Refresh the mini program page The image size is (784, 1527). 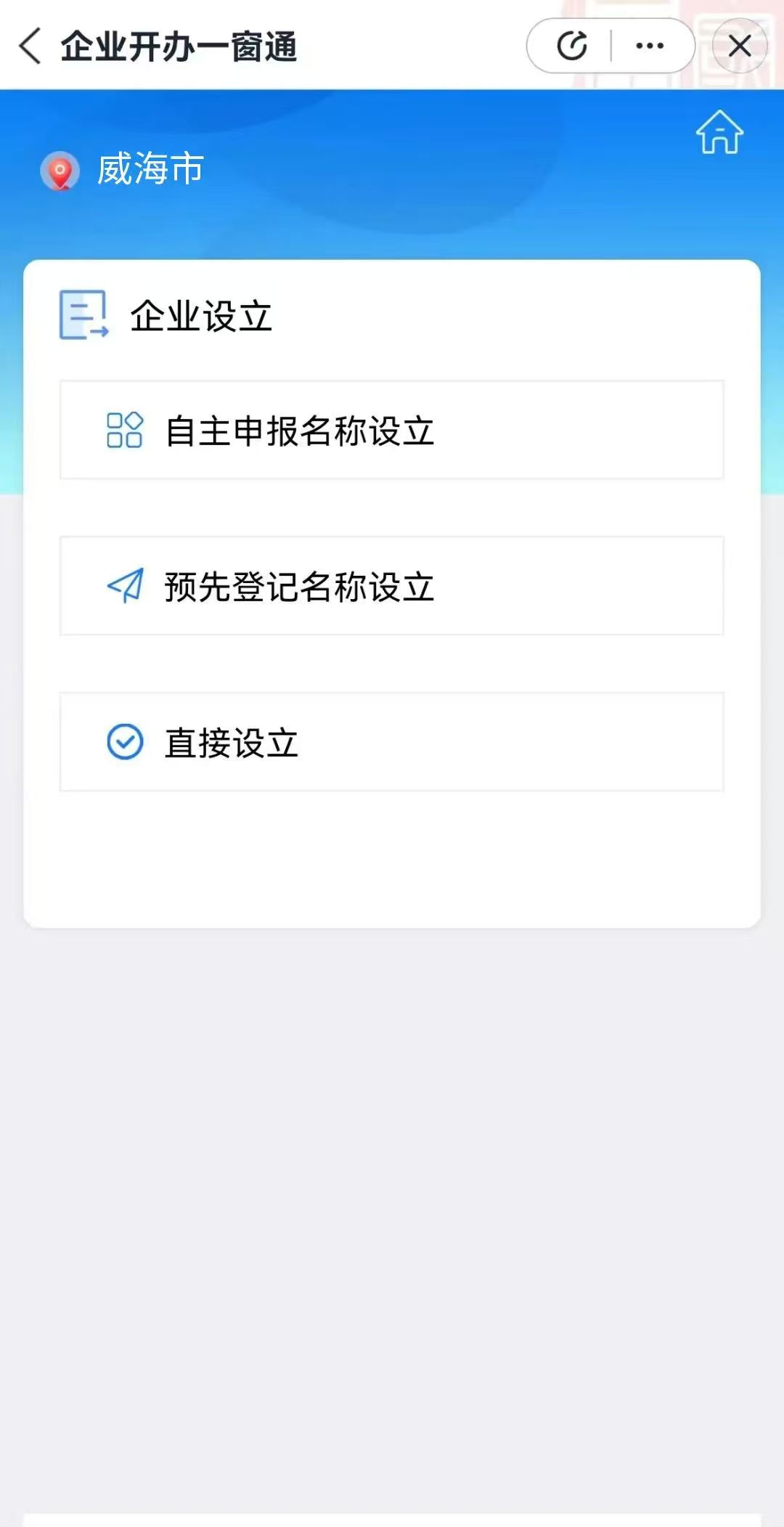(572, 46)
